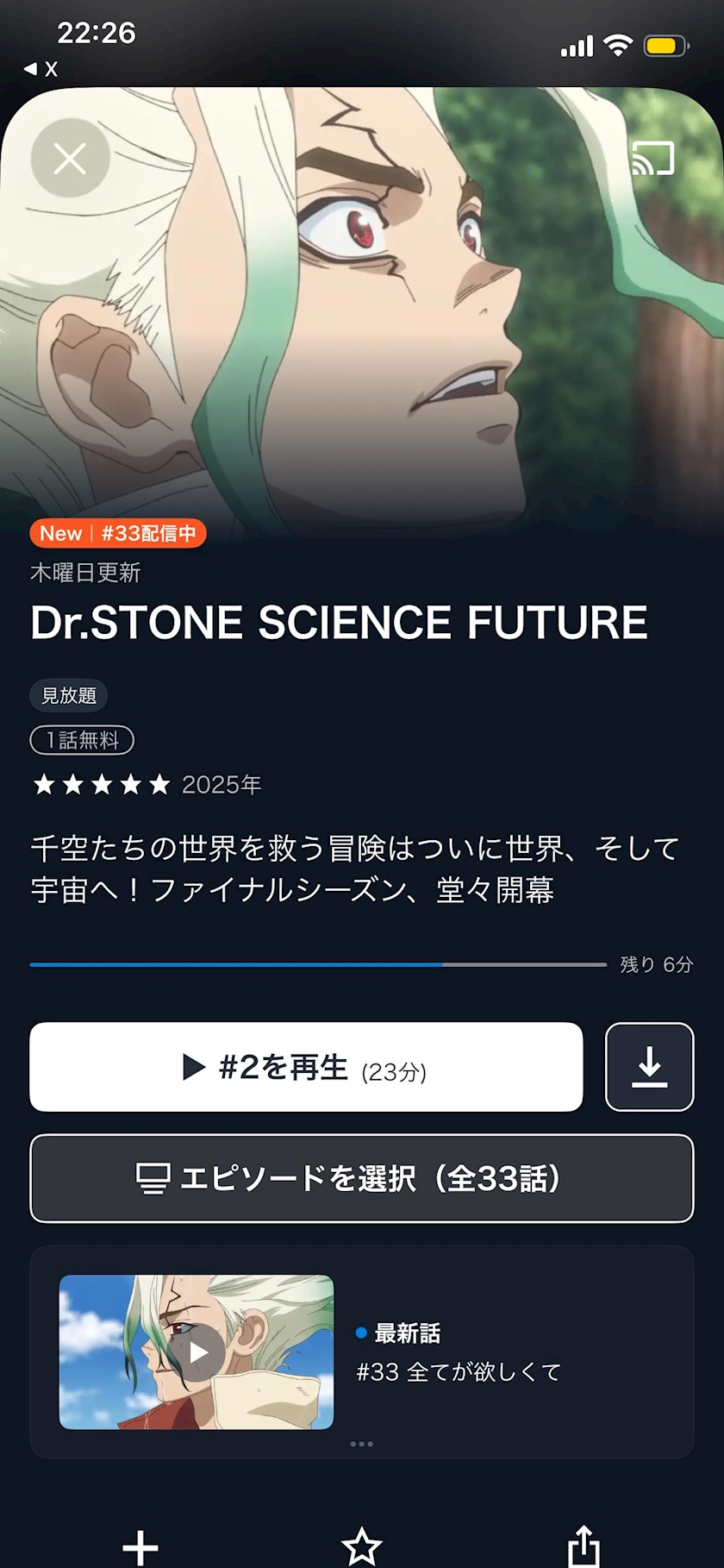
Task: Play episode #2を再生
Action: [306, 1067]
